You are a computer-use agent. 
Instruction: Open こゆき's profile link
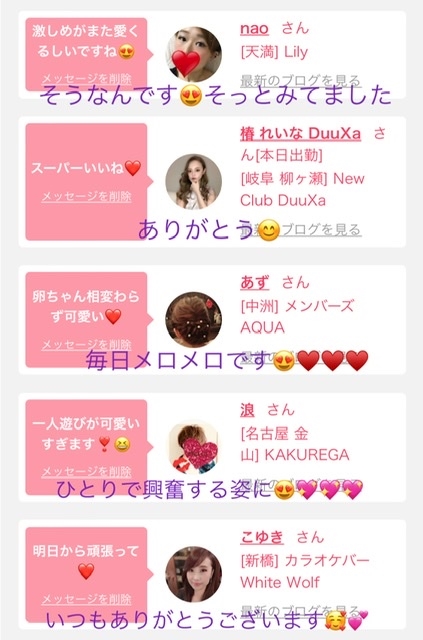tap(262, 537)
